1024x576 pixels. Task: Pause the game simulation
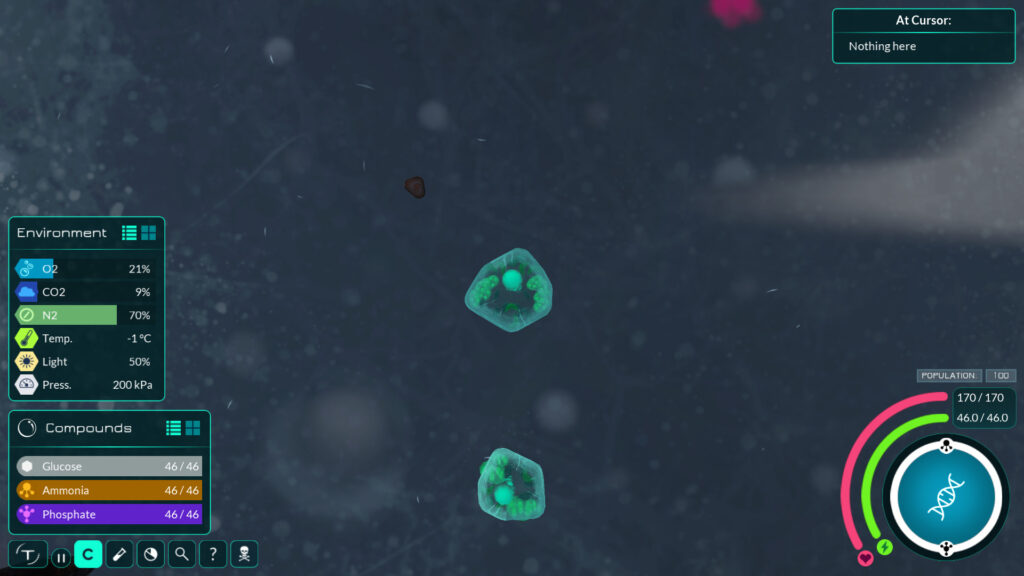[61, 558]
